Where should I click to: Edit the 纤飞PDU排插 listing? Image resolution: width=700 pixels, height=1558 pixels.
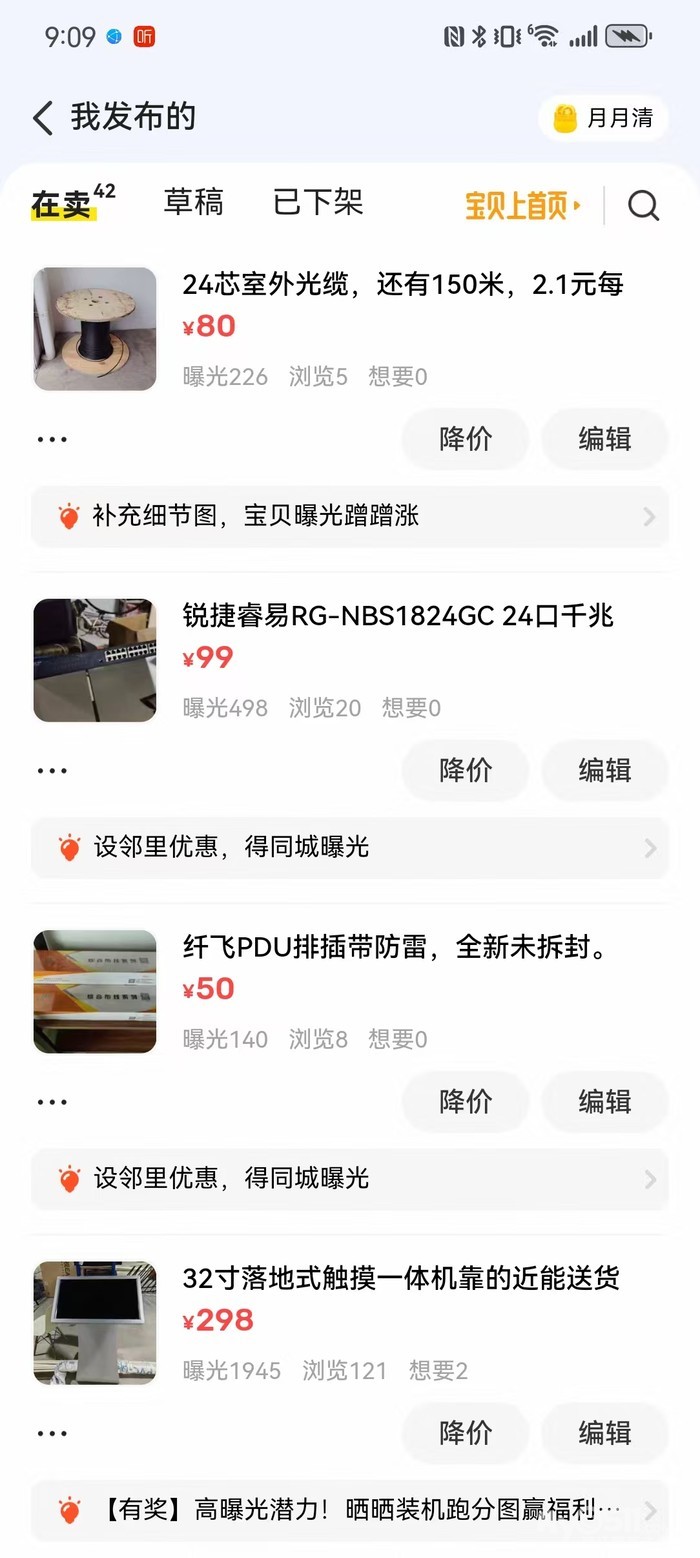(x=604, y=1102)
